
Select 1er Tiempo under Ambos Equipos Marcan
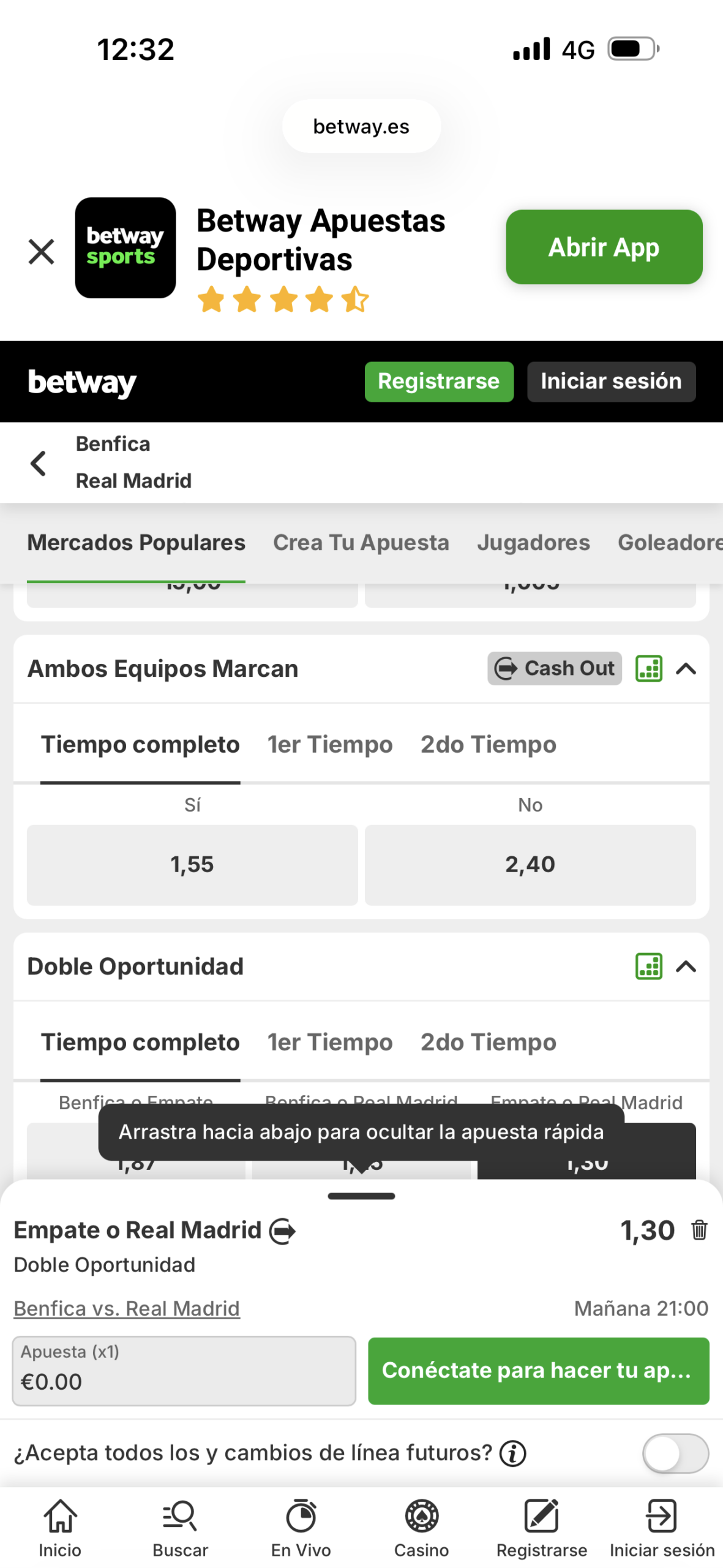click(329, 744)
